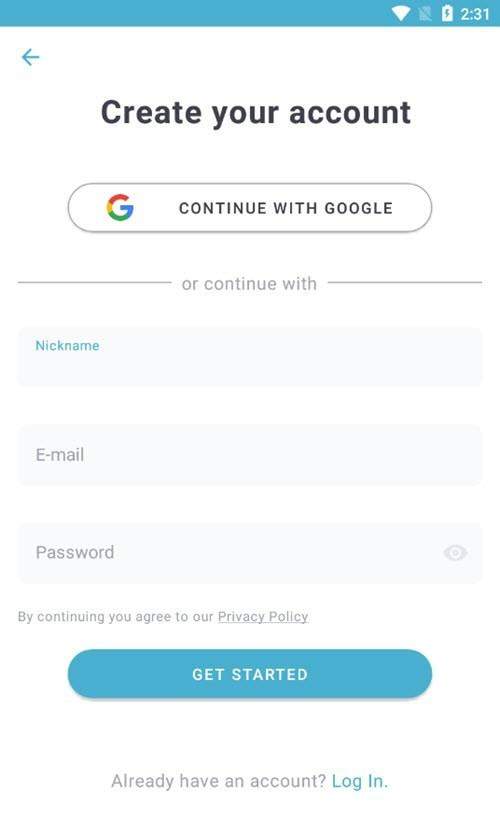500x838 pixels.
Task: Go to Log In
Action: point(360,781)
